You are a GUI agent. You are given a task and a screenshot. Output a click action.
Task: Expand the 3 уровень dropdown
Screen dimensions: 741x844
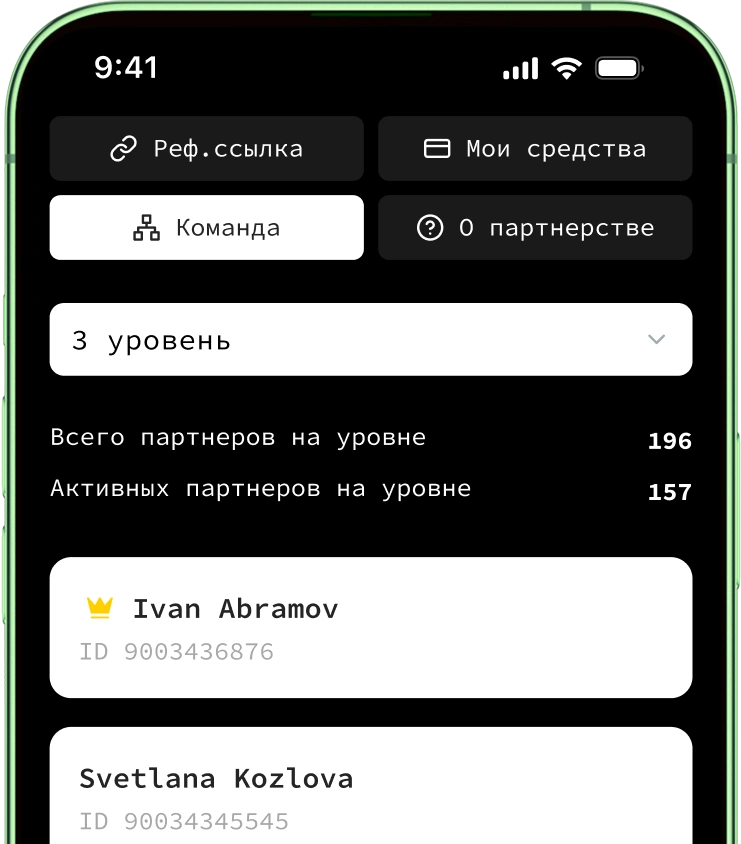370,340
